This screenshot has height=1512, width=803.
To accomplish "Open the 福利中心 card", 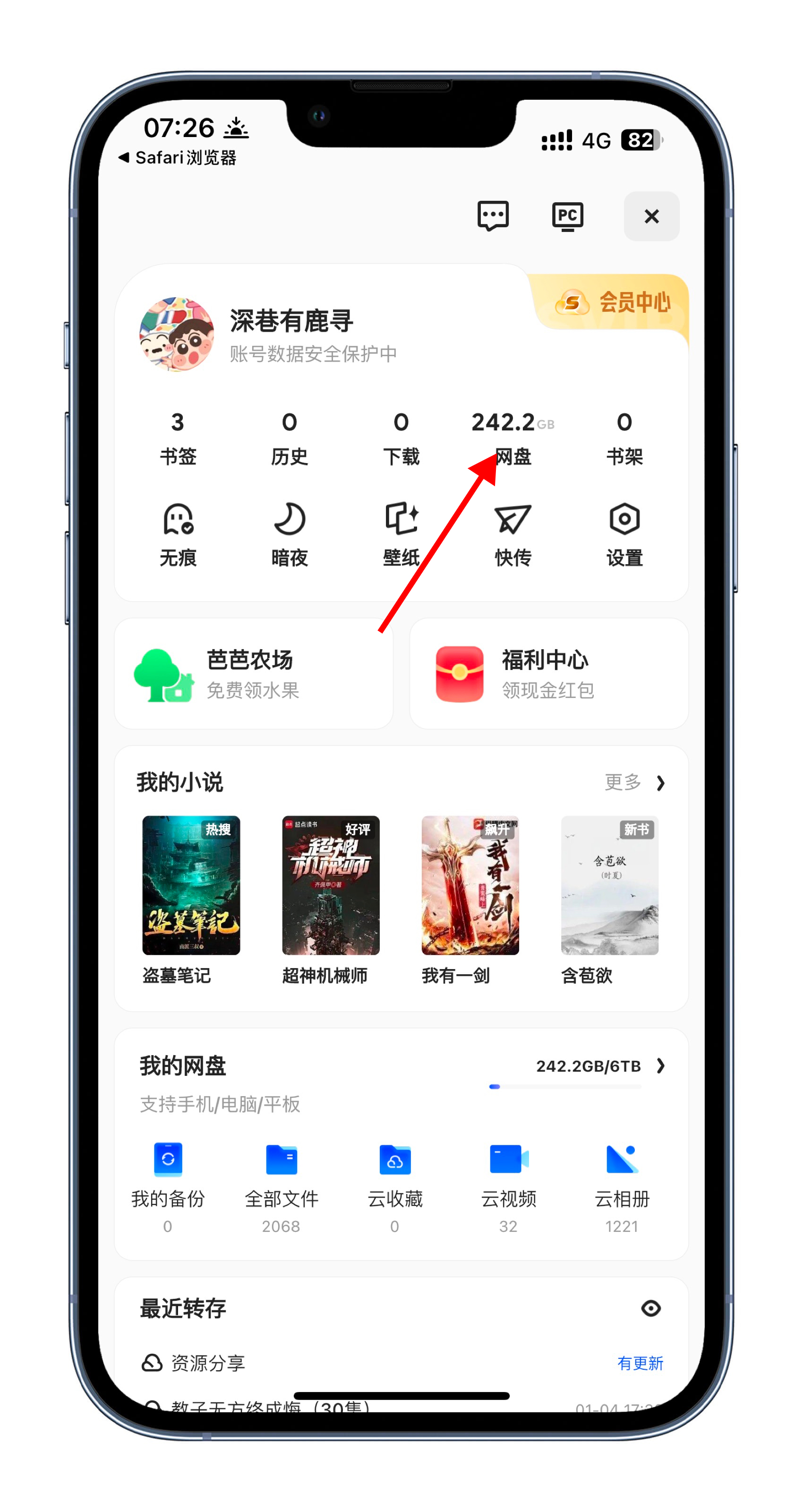I will (548, 673).
